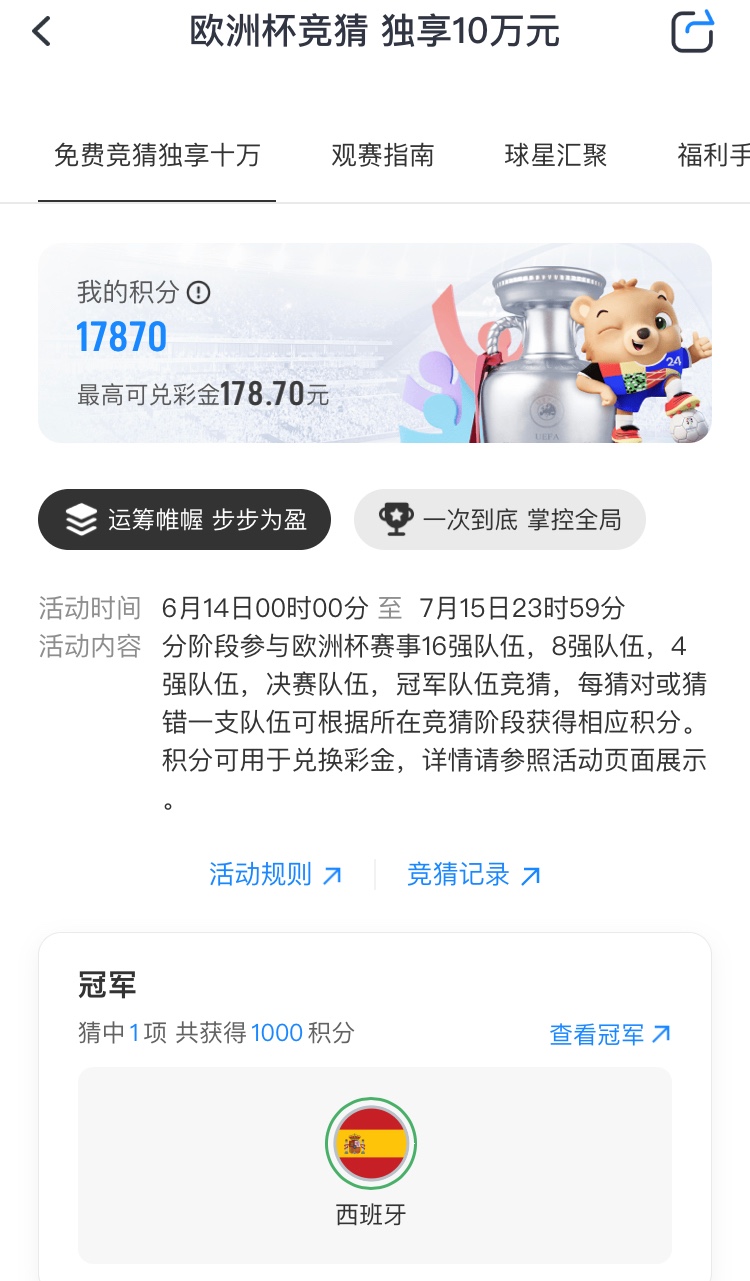Screen dimensions: 750x1281
Task: View the 竞猜记录 history
Action: pos(474,875)
